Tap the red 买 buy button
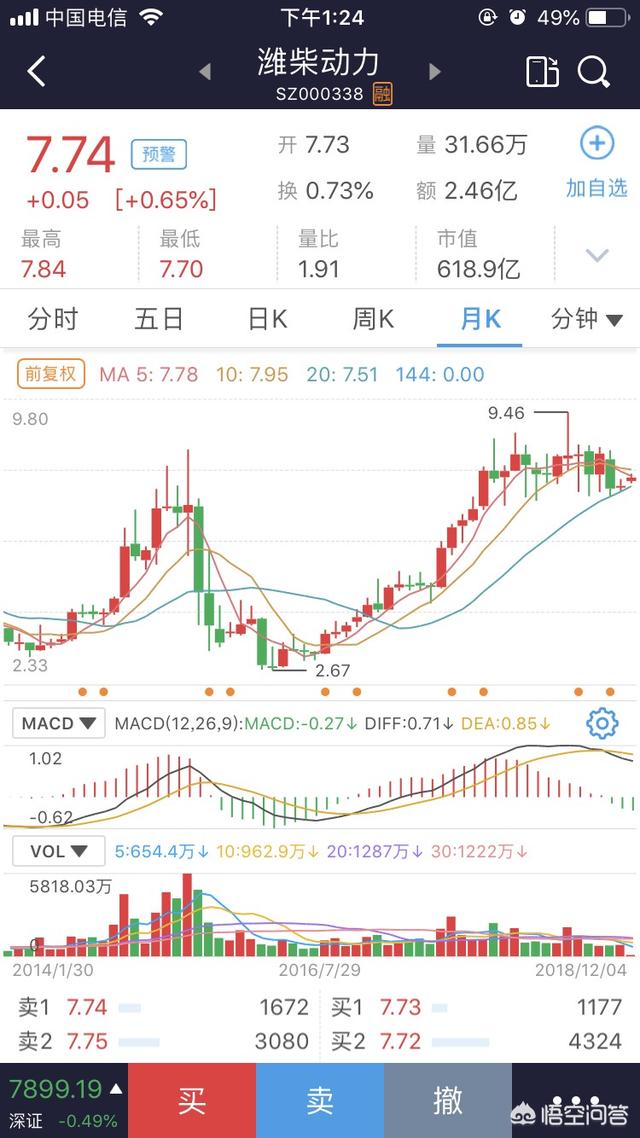The height and width of the screenshot is (1138, 640). (192, 1100)
